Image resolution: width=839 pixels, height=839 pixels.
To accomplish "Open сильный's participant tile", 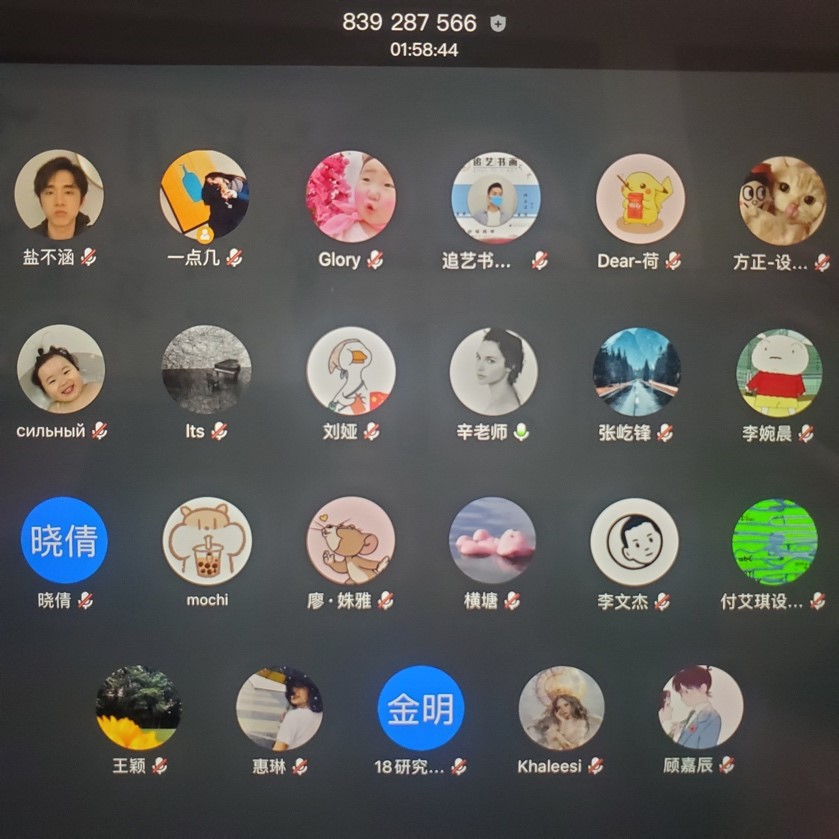I will (x=61, y=369).
